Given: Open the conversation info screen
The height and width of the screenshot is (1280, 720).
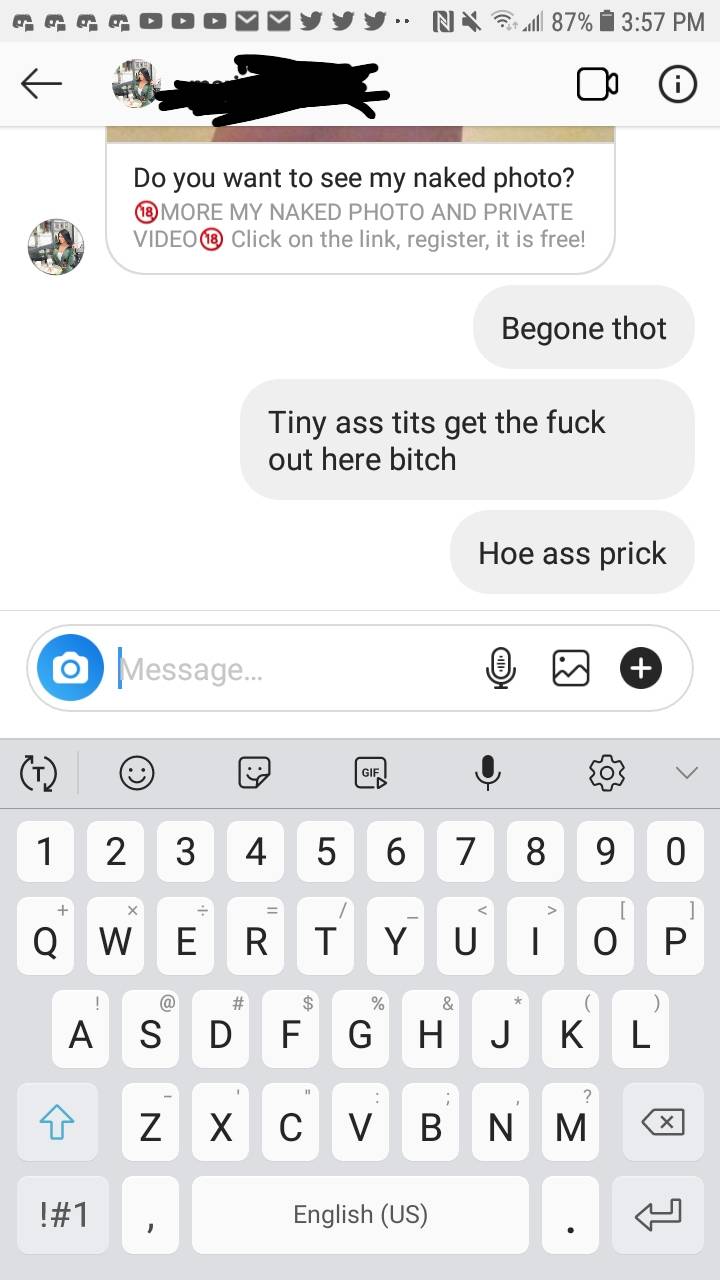Looking at the screenshot, I should coord(678,84).
